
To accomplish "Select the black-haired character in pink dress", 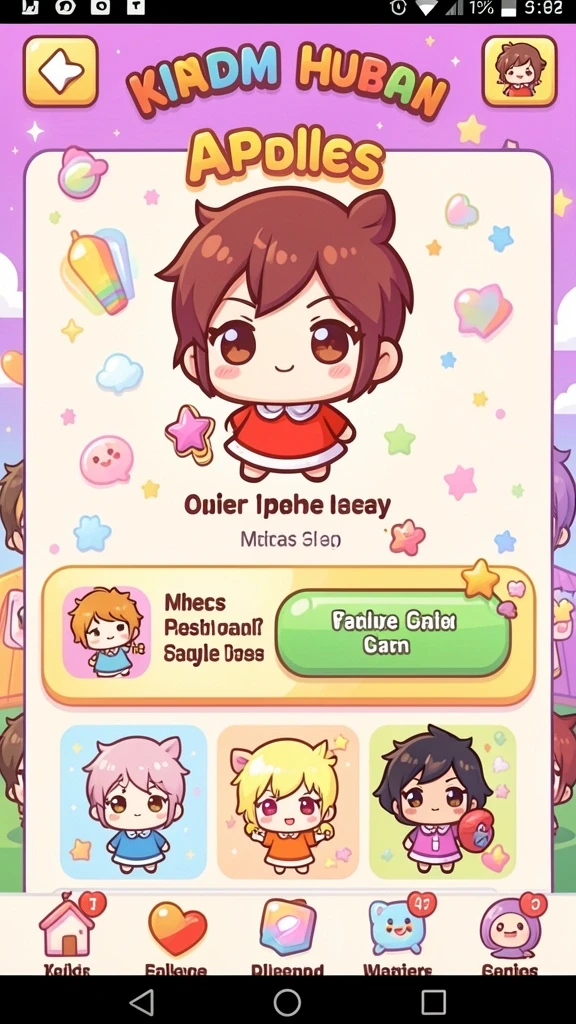I will 443,801.
